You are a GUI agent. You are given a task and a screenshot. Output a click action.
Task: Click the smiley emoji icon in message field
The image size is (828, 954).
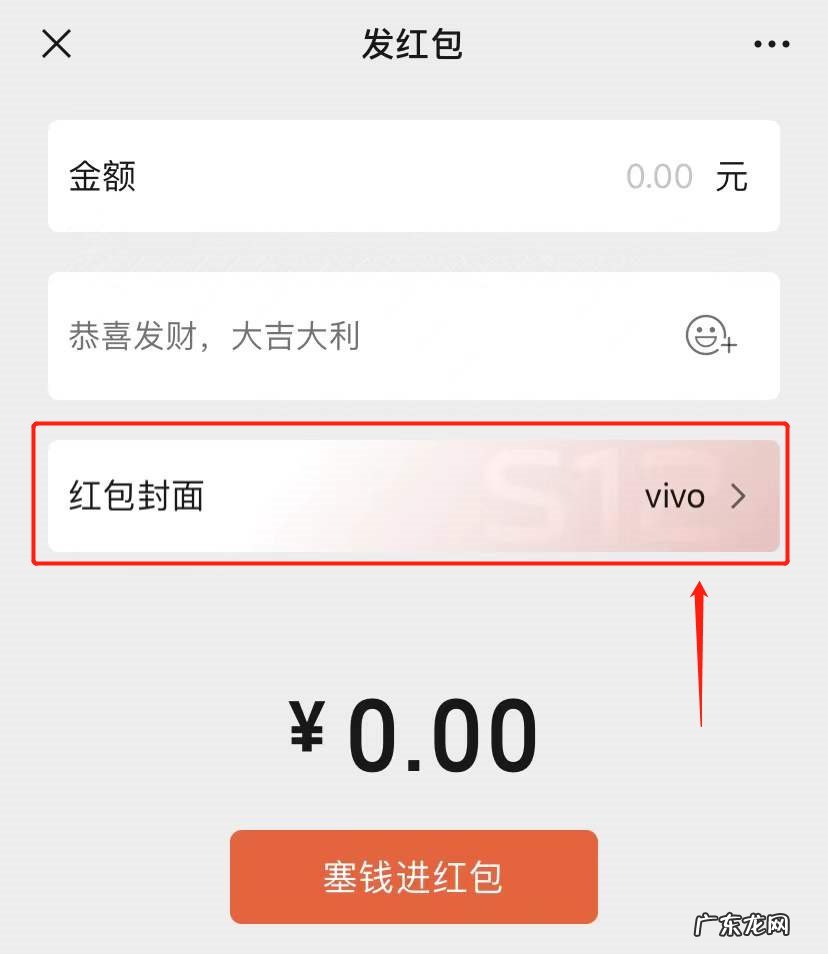click(708, 337)
